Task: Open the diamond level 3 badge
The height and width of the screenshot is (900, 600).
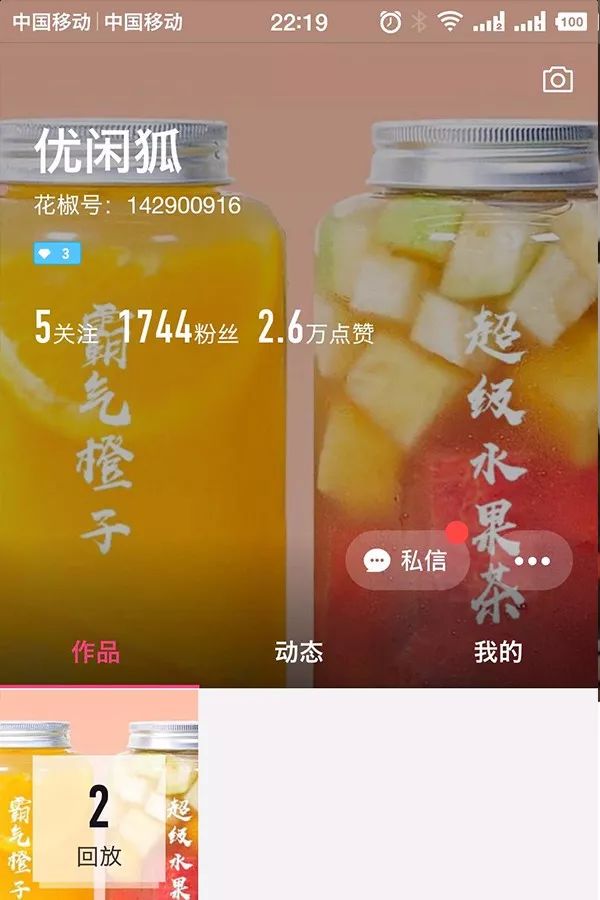Action: coord(57,254)
